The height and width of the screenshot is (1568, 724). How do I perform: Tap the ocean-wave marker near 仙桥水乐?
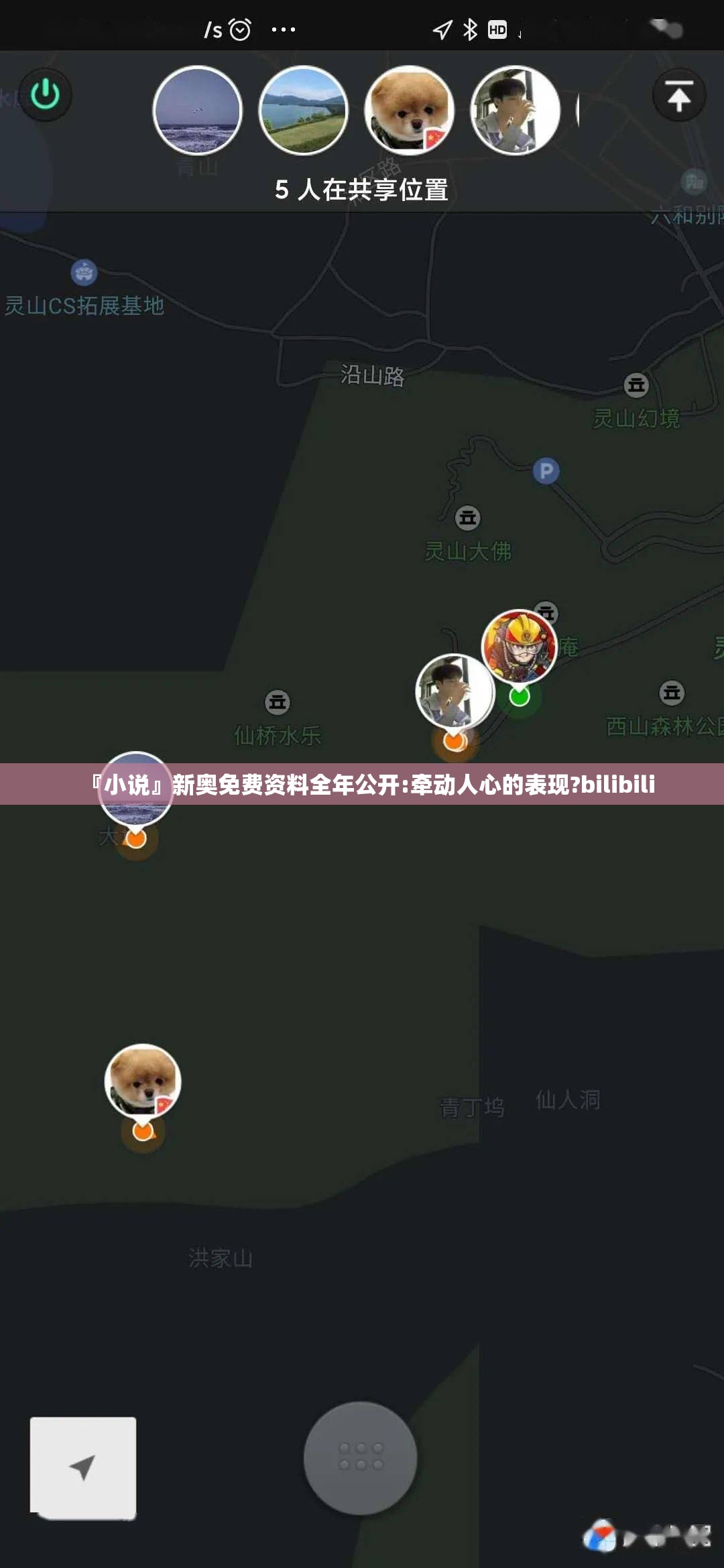pos(136,791)
